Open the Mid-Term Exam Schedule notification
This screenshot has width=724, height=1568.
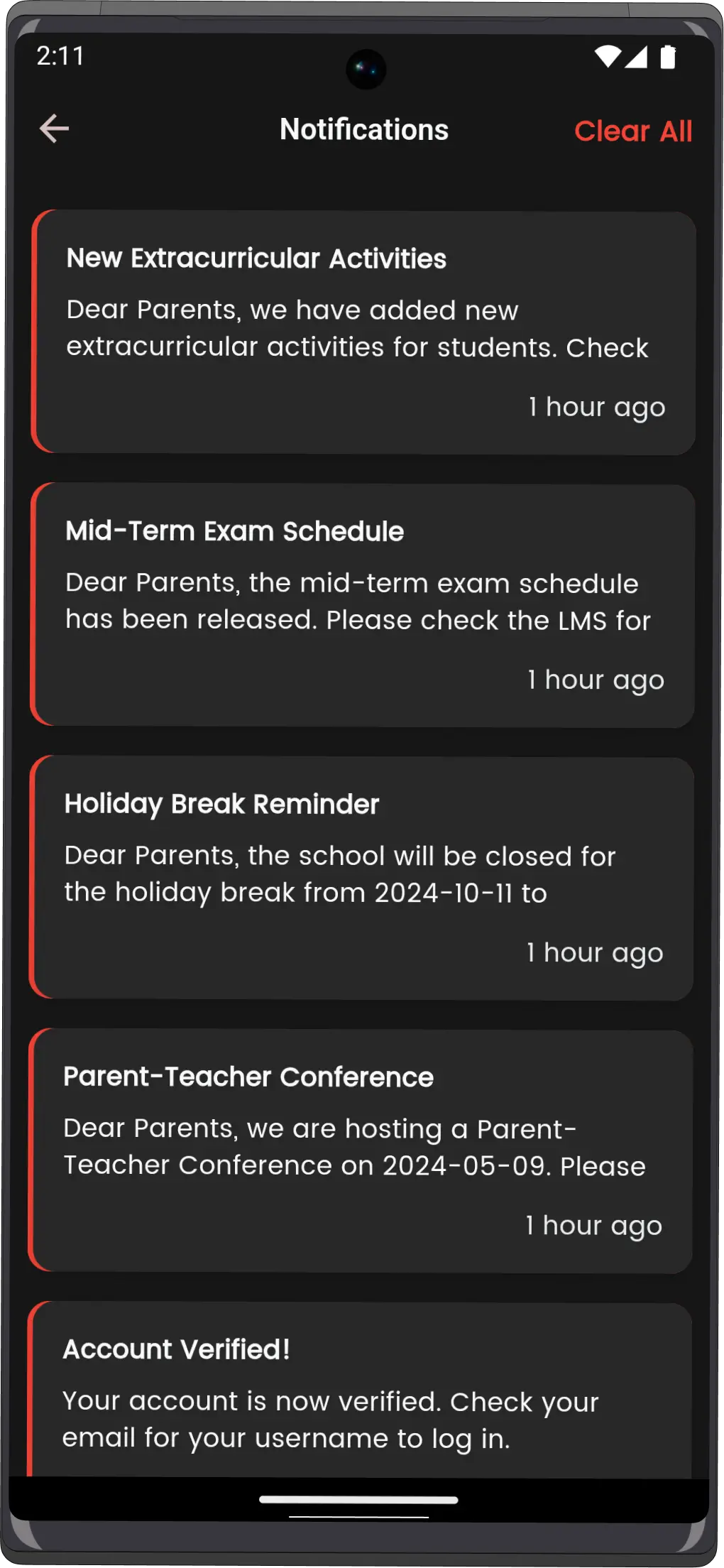tap(363, 604)
